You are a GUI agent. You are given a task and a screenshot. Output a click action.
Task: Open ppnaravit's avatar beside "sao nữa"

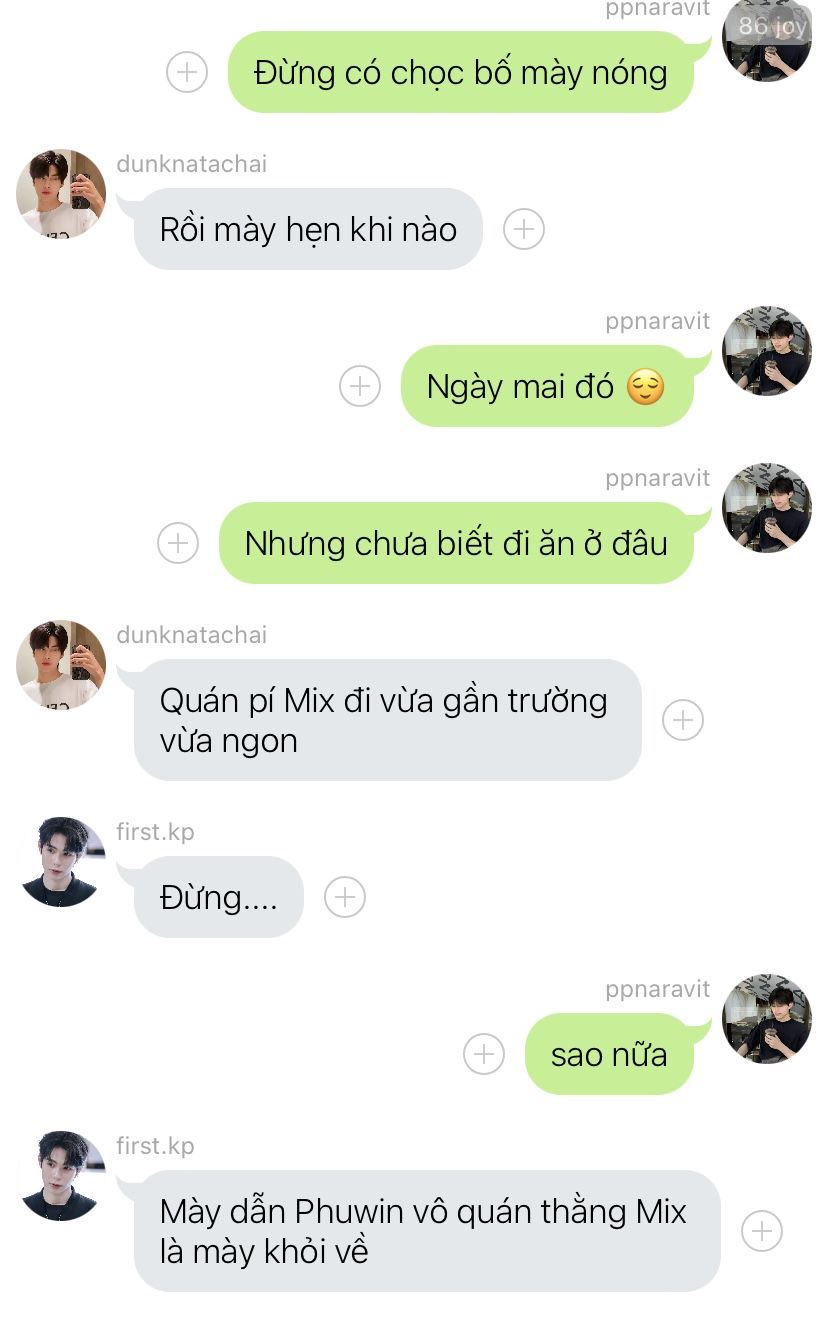pos(767,1019)
